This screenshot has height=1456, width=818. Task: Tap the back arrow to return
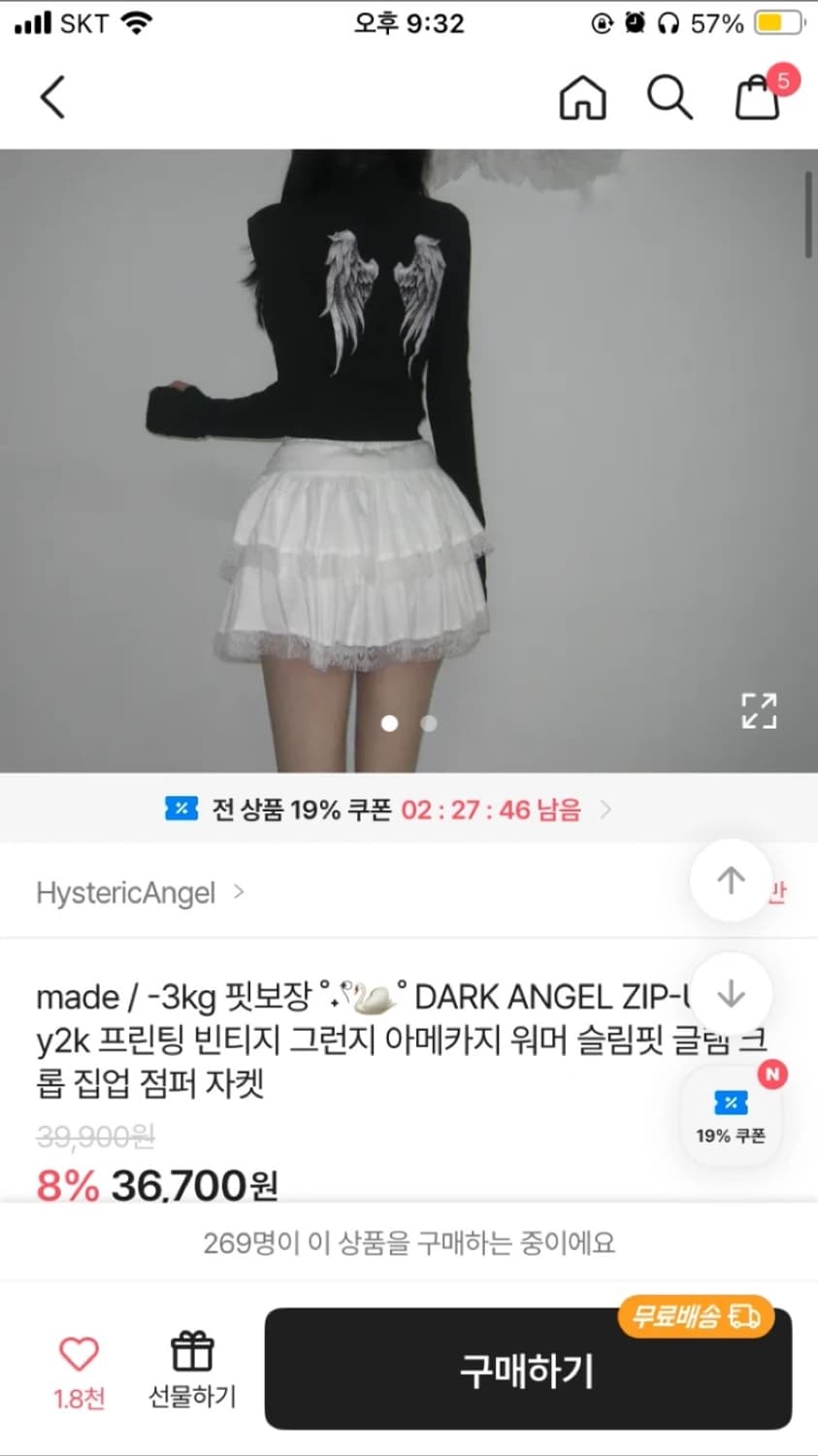click(52, 97)
